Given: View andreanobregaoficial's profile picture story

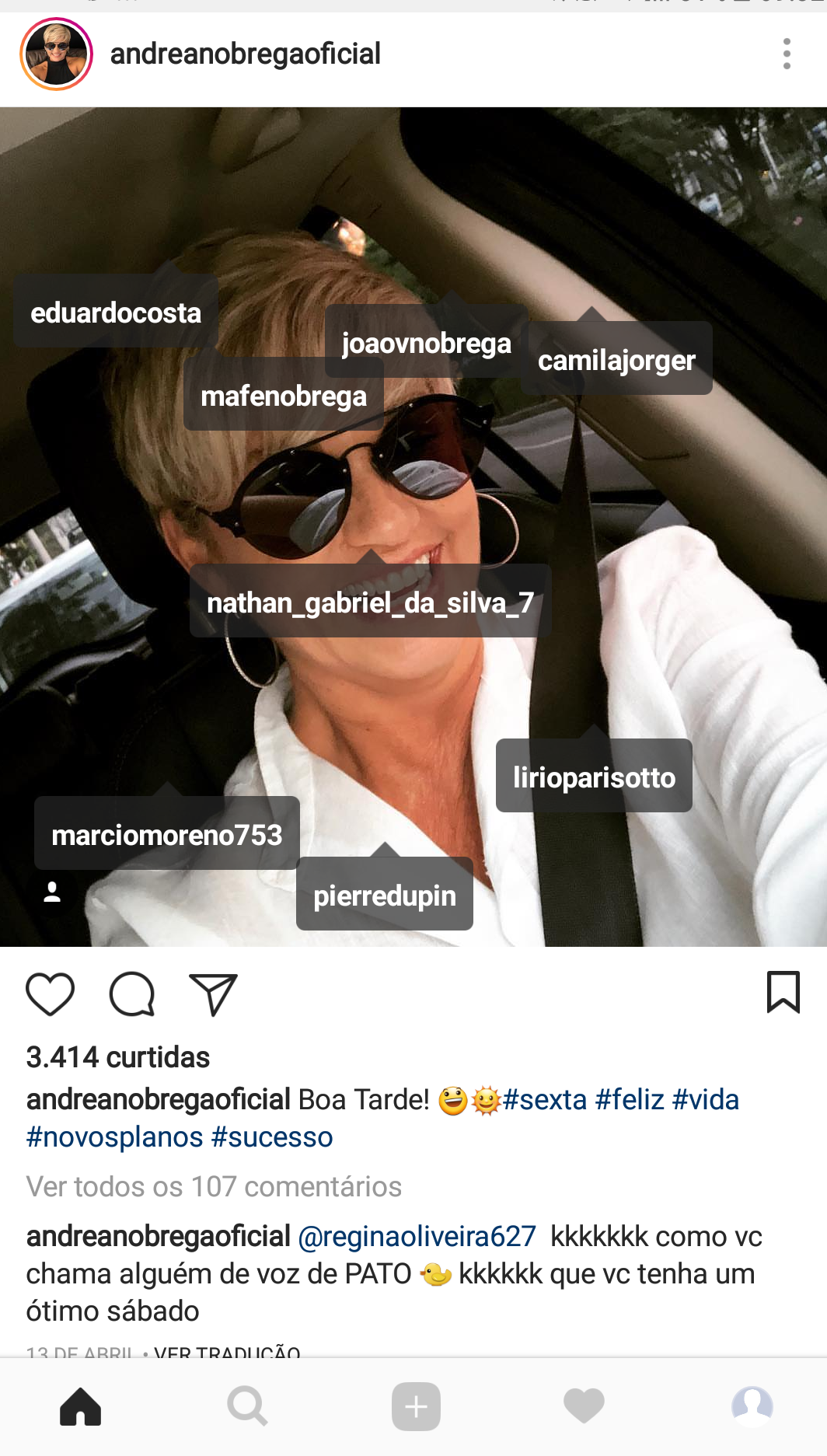Looking at the screenshot, I should point(56,54).
